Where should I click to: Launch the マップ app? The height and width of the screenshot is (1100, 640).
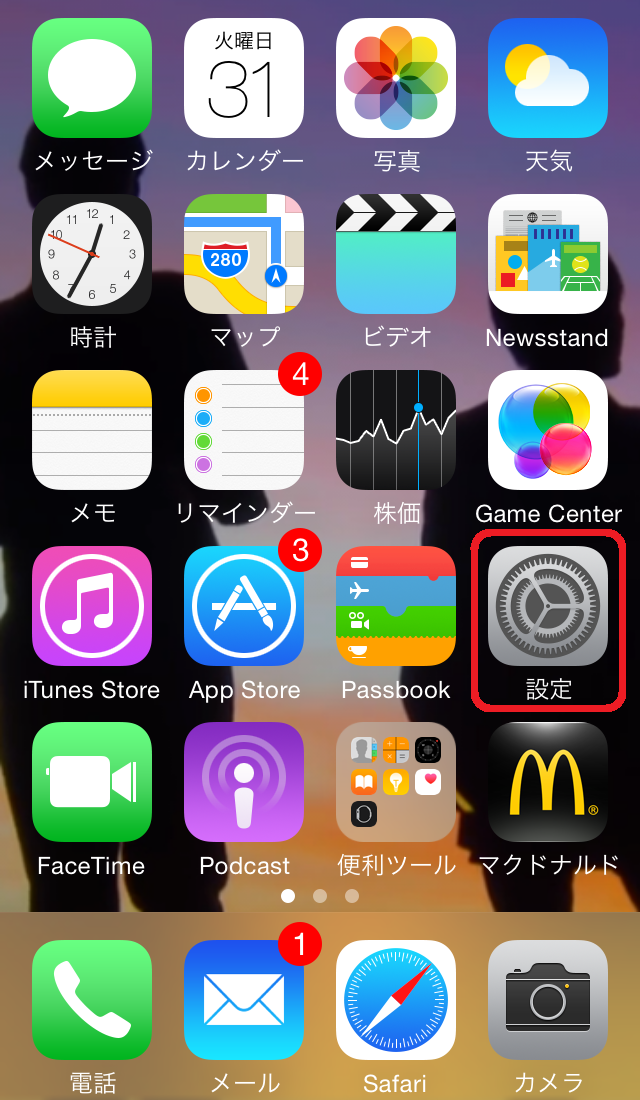tap(244, 254)
